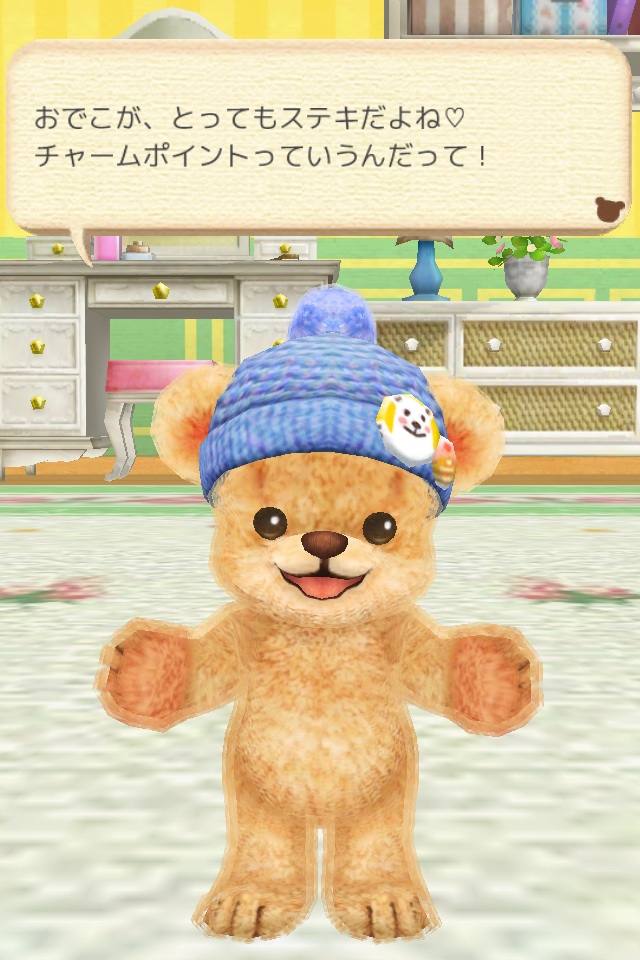Tap the small bear icon in bubble

tap(609, 209)
